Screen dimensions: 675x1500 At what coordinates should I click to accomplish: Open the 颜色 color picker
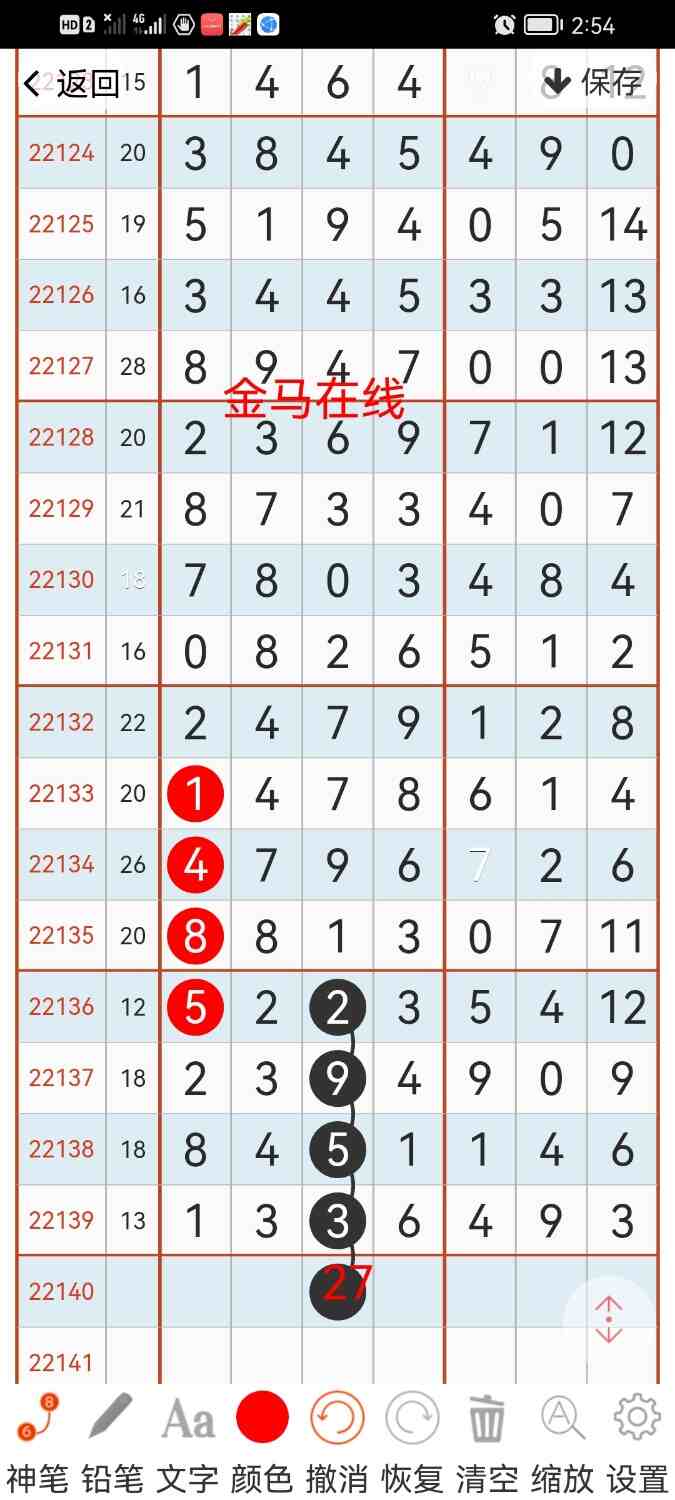[262, 1440]
